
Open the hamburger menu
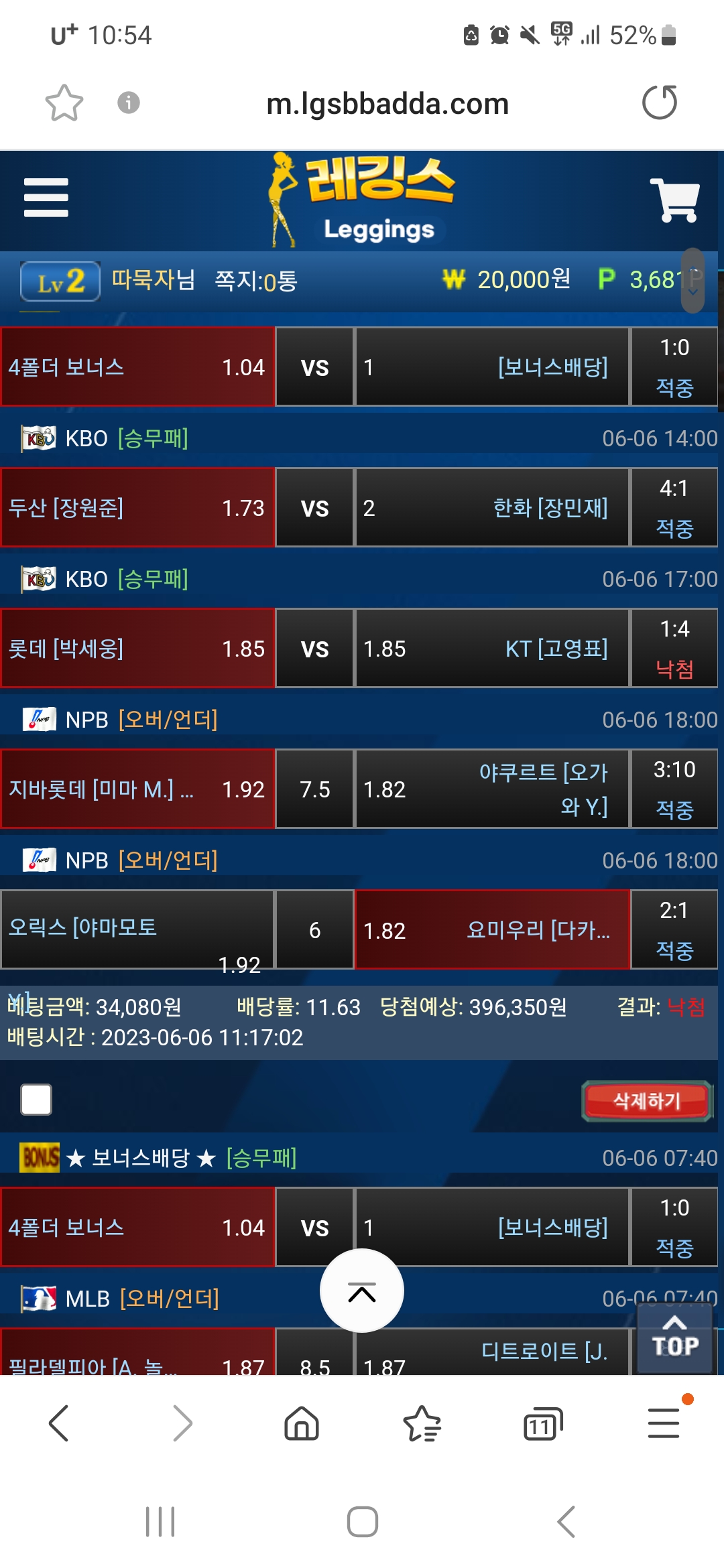(x=46, y=198)
